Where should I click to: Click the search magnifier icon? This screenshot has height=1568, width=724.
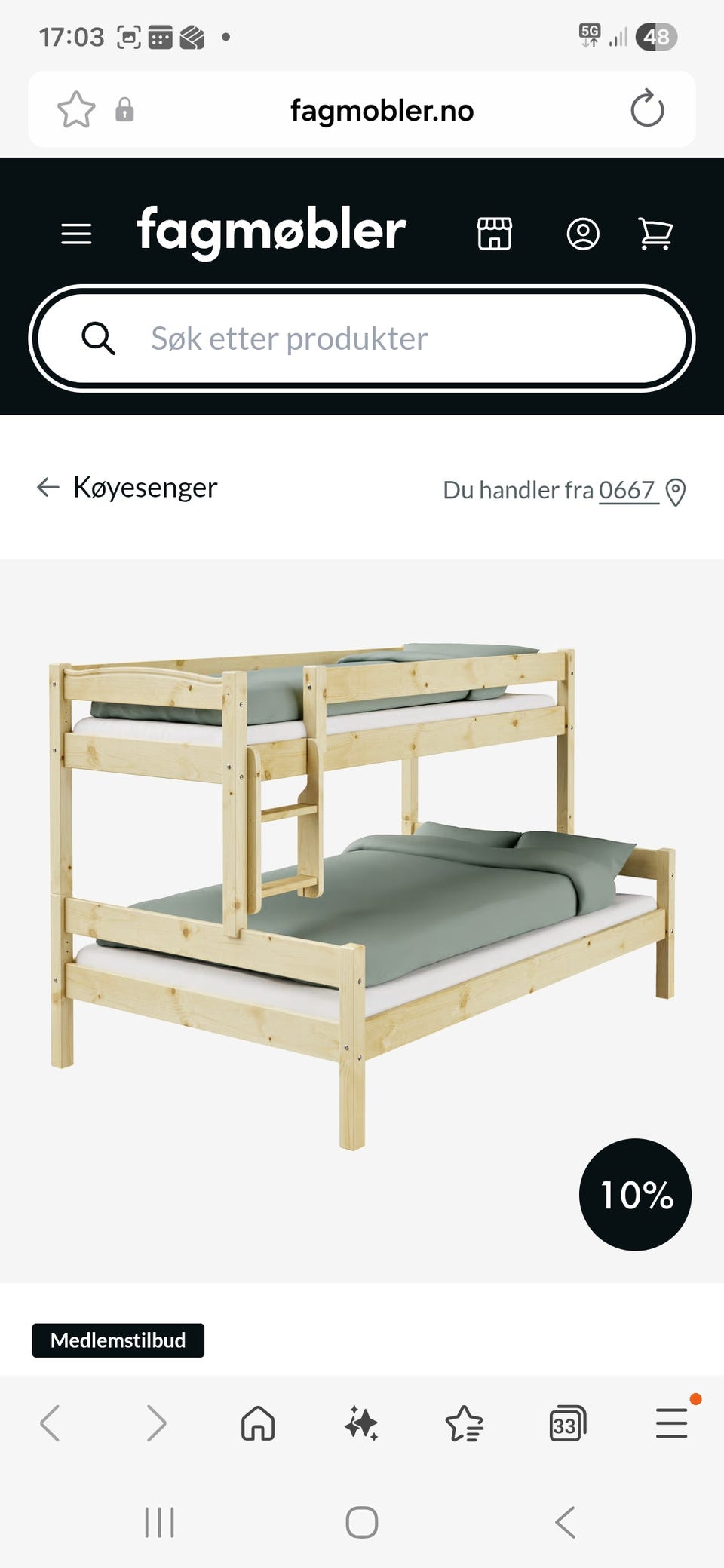[x=99, y=339]
